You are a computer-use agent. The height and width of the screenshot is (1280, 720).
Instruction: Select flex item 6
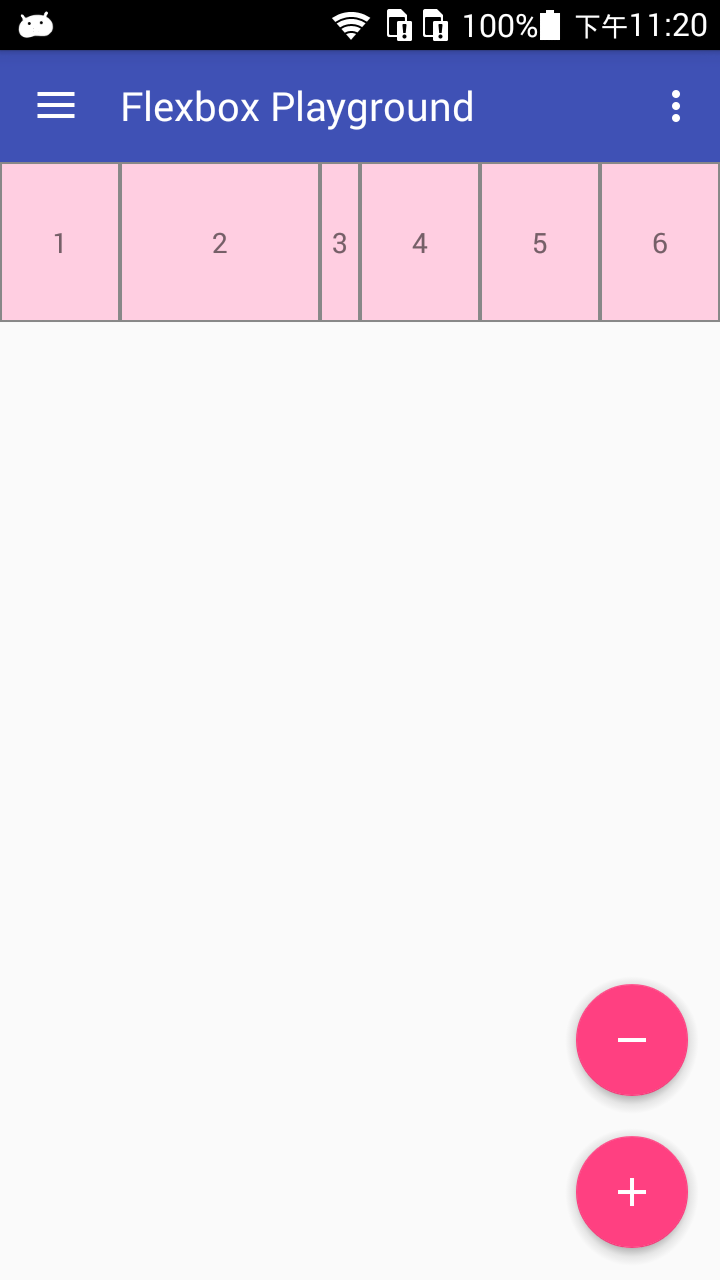tap(659, 241)
